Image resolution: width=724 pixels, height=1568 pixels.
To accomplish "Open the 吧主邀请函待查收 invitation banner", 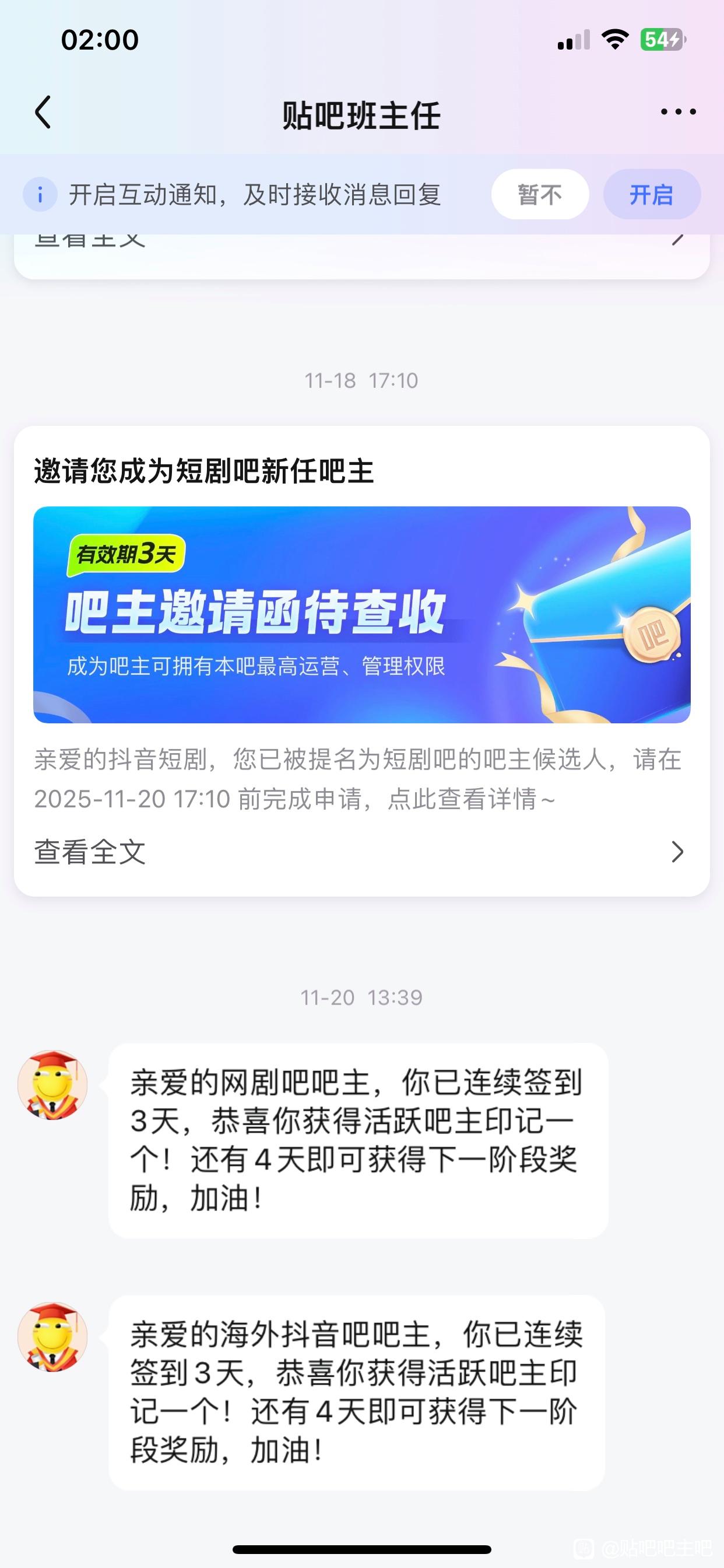I will tap(361, 614).
